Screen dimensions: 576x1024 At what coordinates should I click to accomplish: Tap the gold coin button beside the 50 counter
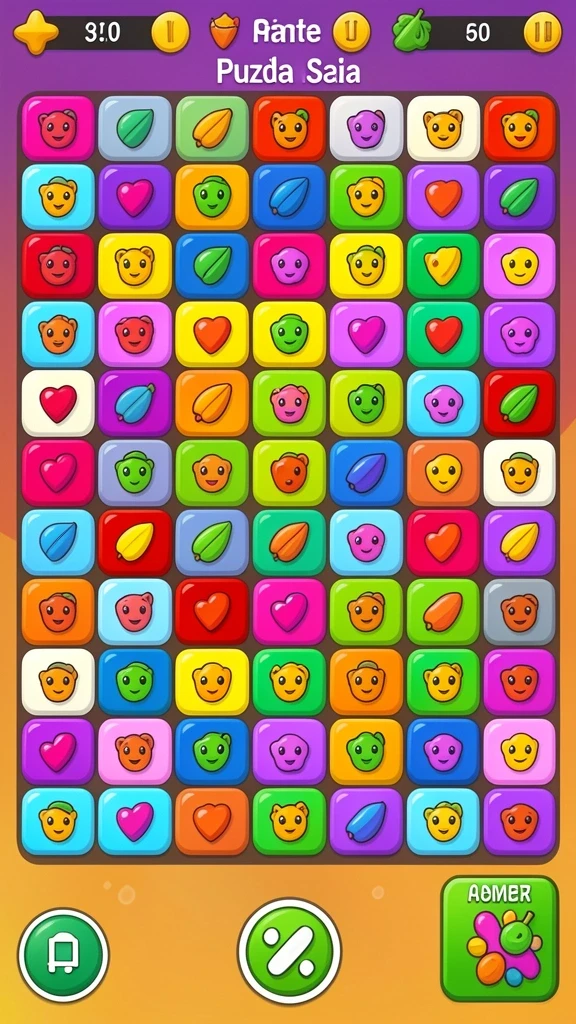(543, 31)
